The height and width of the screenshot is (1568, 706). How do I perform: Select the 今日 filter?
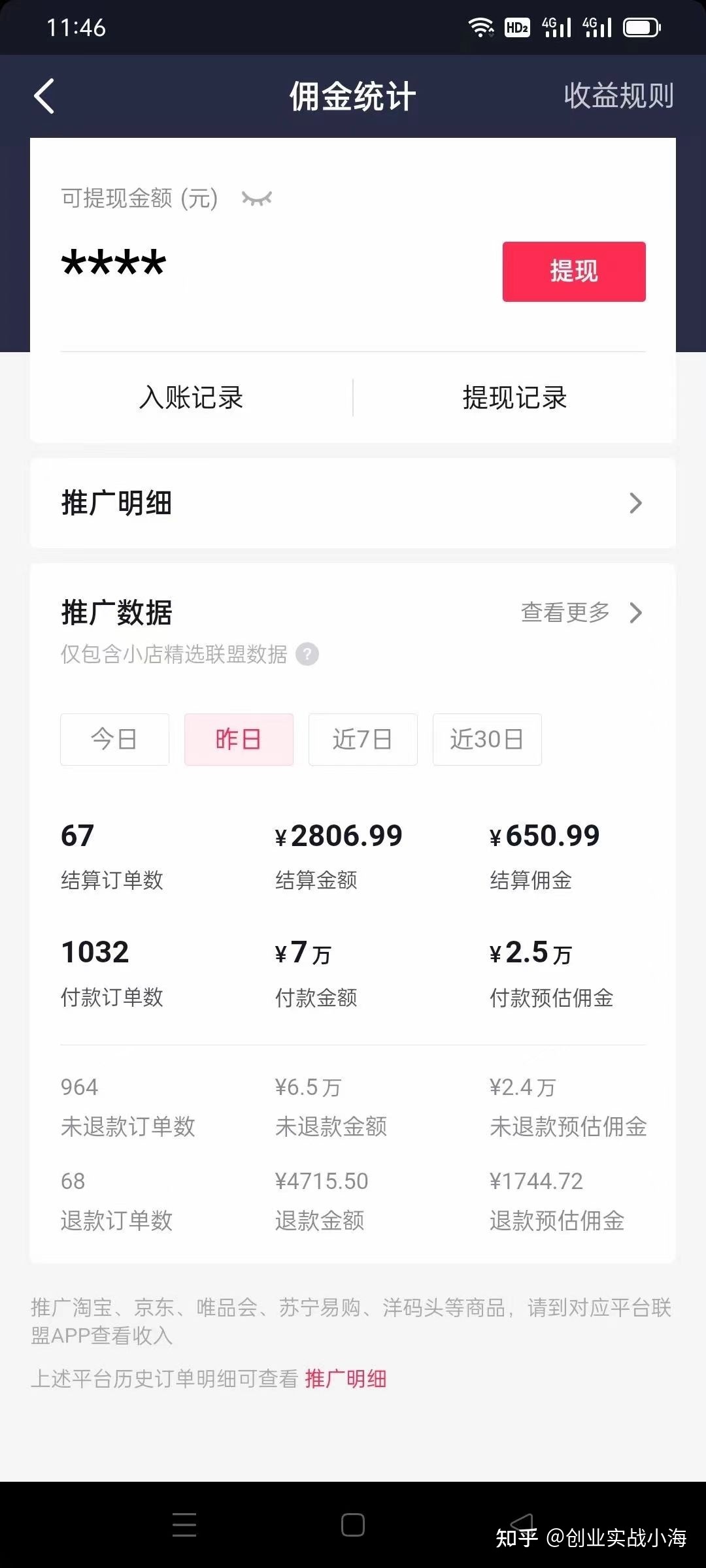pos(114,740)
